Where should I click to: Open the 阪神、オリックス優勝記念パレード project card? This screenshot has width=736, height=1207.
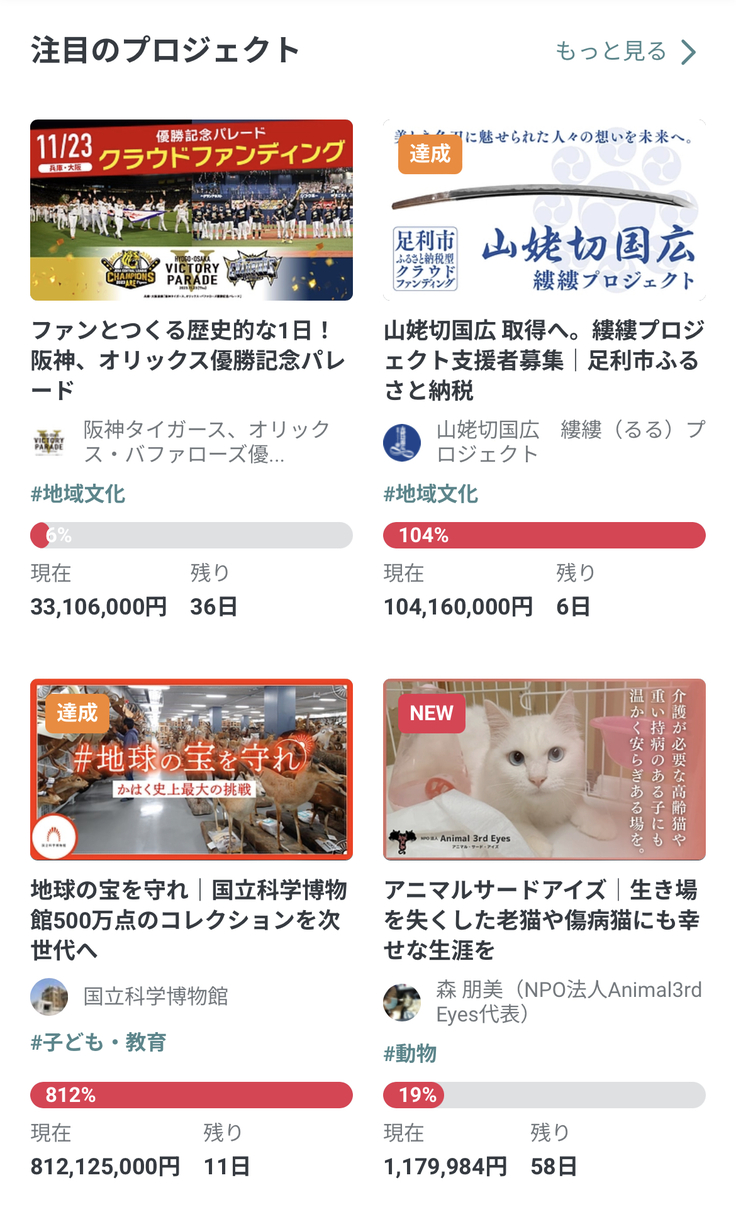coord(191,210)
